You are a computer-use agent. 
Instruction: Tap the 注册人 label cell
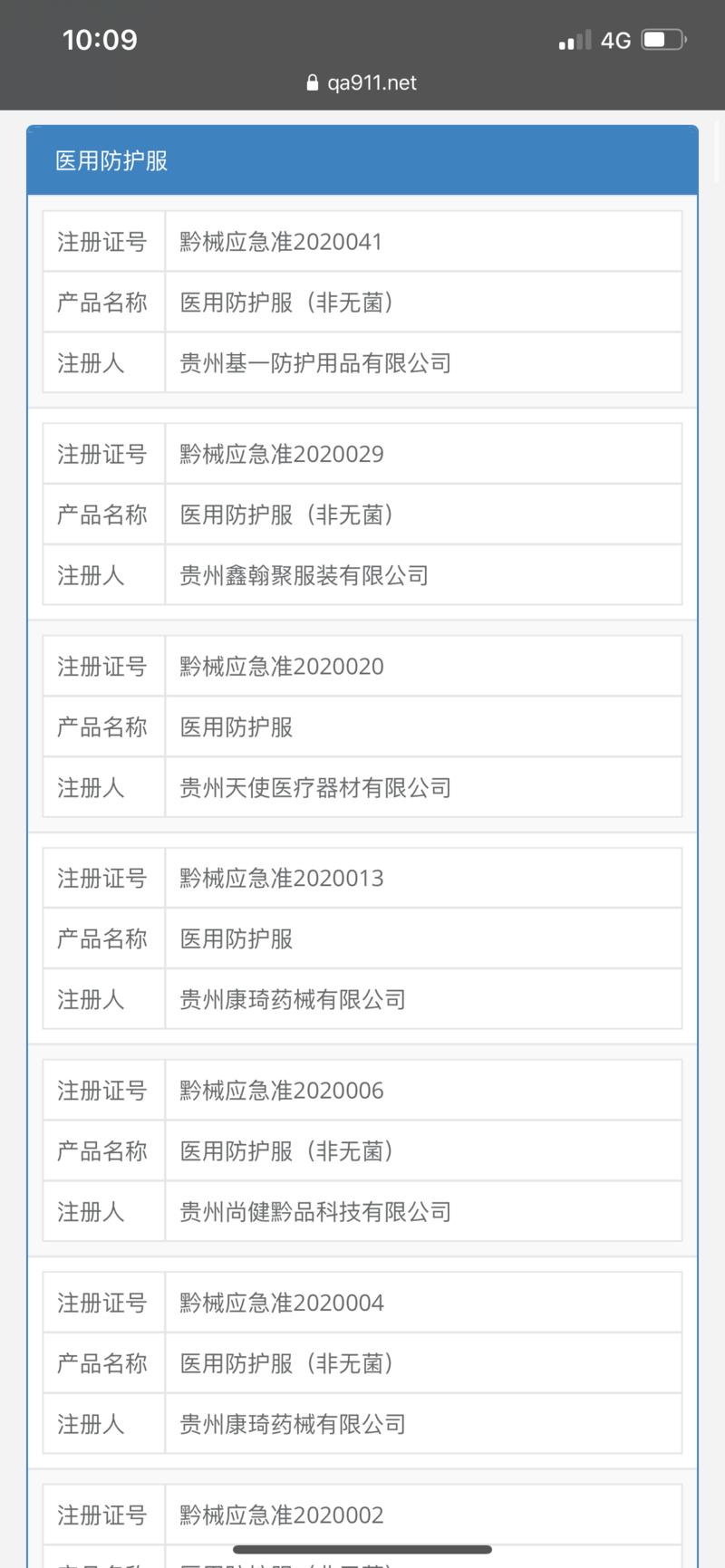102,362
